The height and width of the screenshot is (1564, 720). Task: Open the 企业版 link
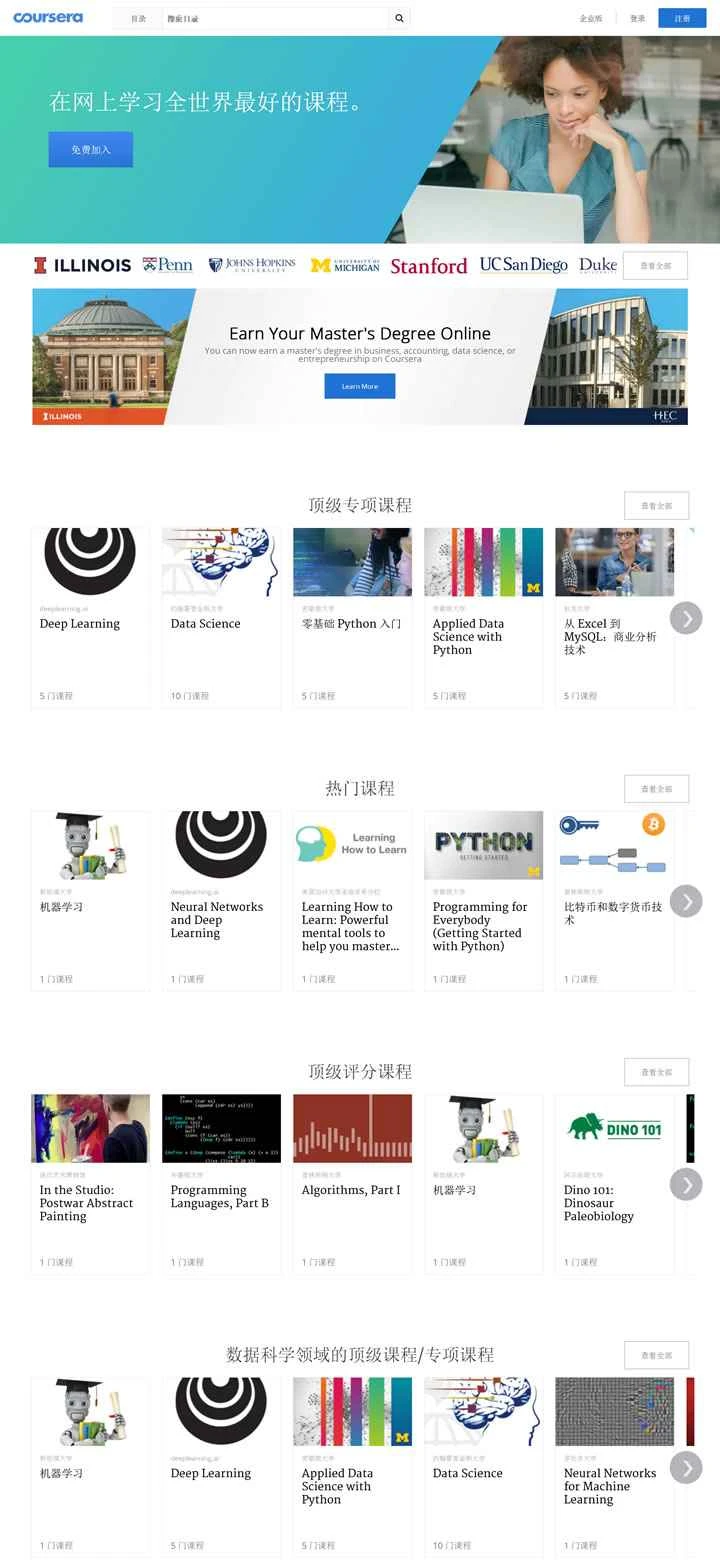(x=590, y=17)
